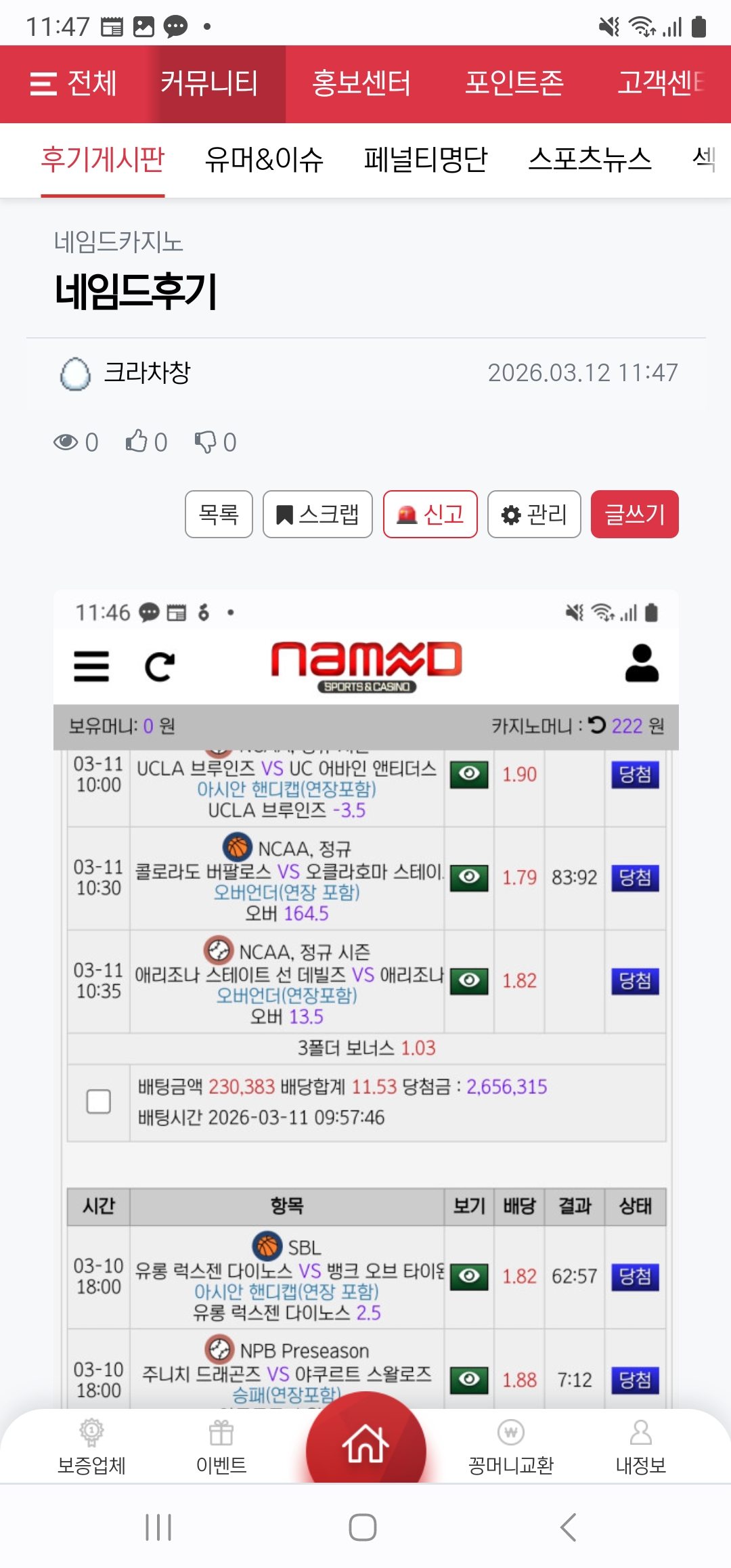Open 관리 management options
Viewport: 731px width, 1568px height.
point(534,515)
